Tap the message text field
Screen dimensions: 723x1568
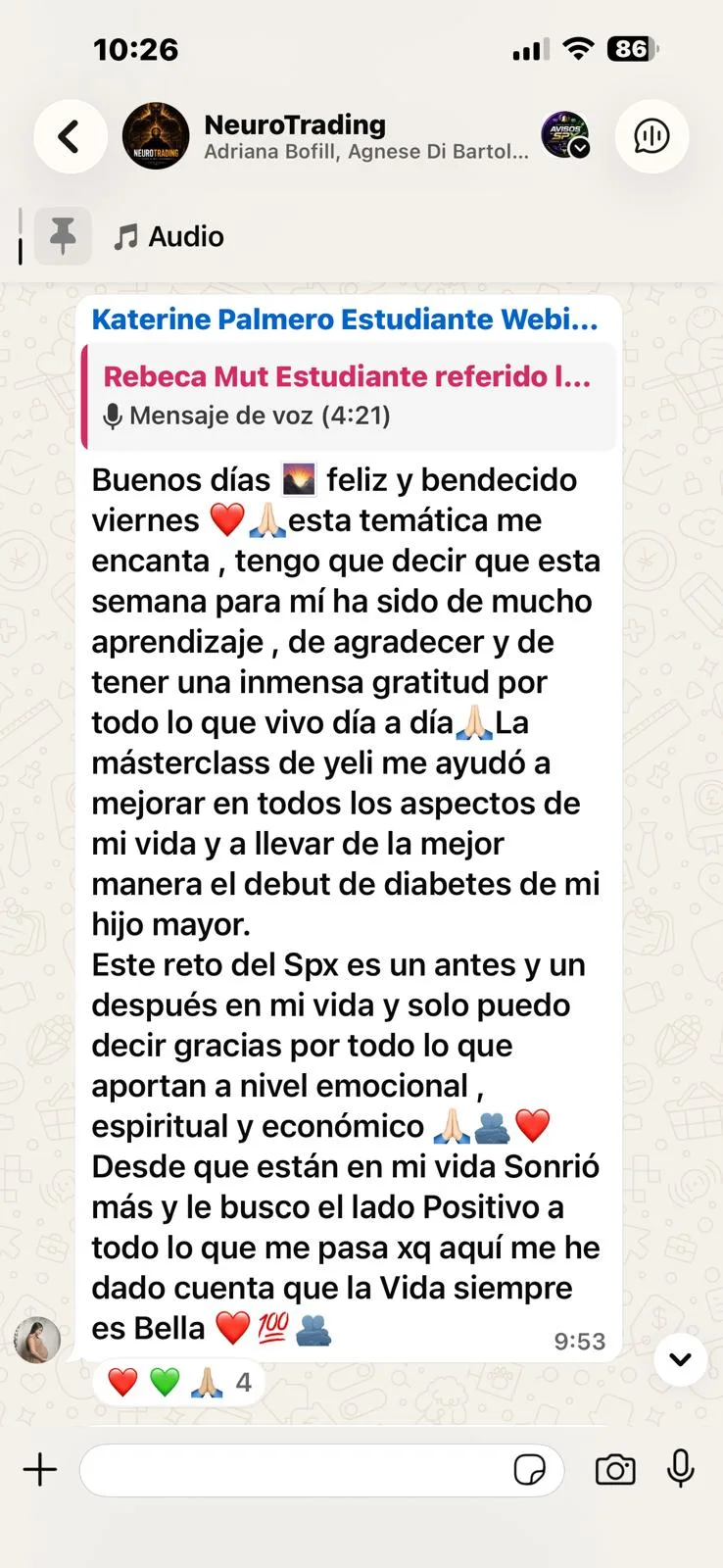(x=294, y=1470)
